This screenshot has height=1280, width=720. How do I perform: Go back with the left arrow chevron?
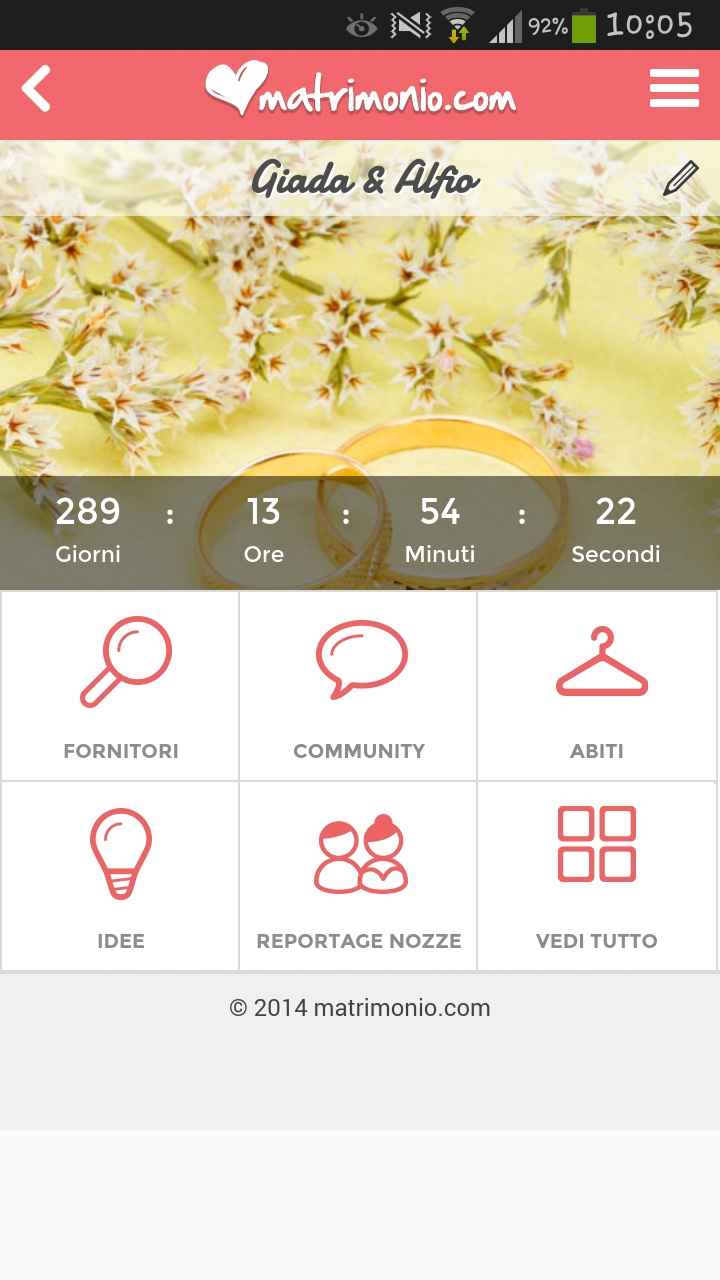coord(36,88)
